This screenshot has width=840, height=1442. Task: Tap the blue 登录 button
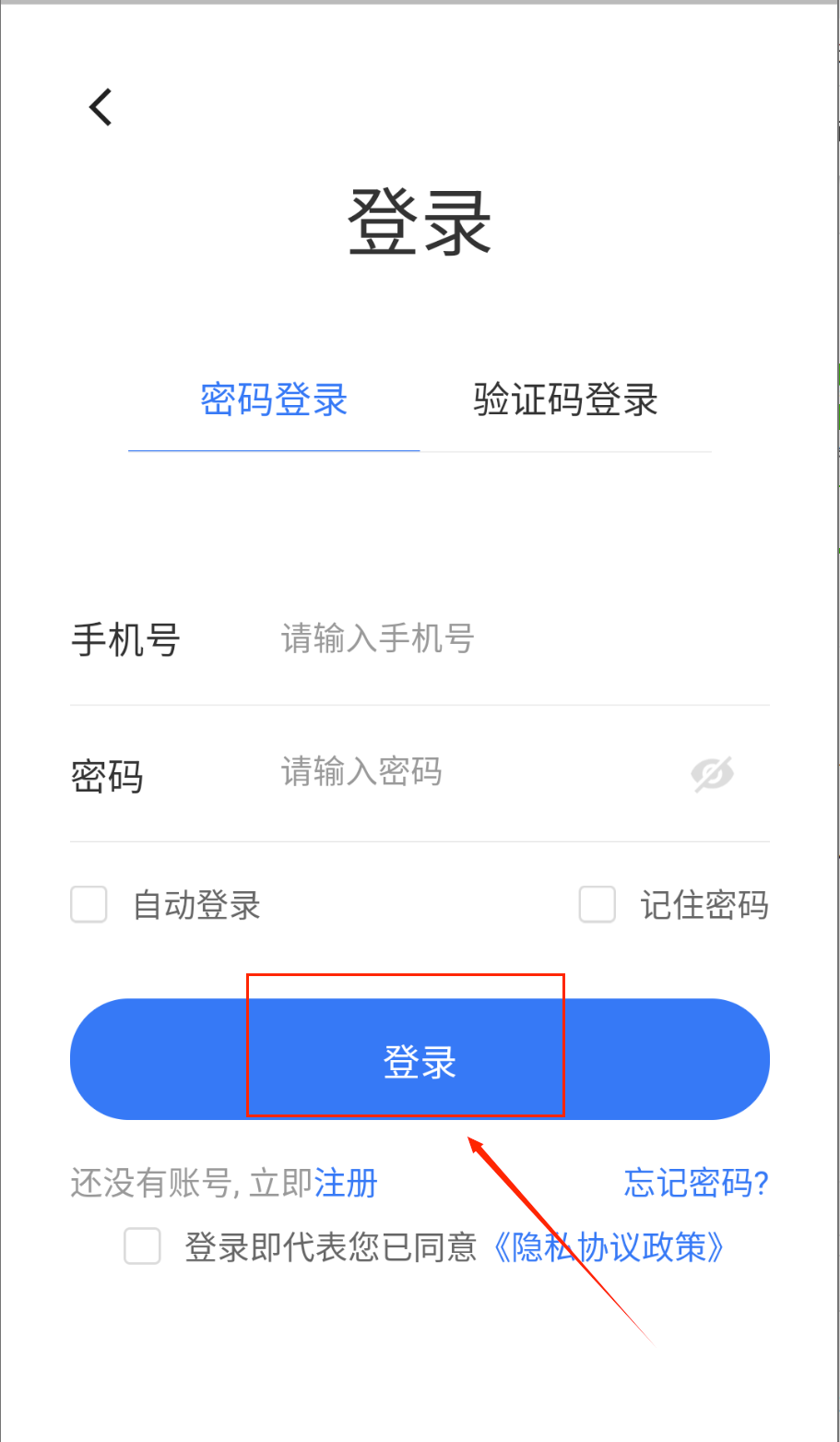click(420, 1059)
